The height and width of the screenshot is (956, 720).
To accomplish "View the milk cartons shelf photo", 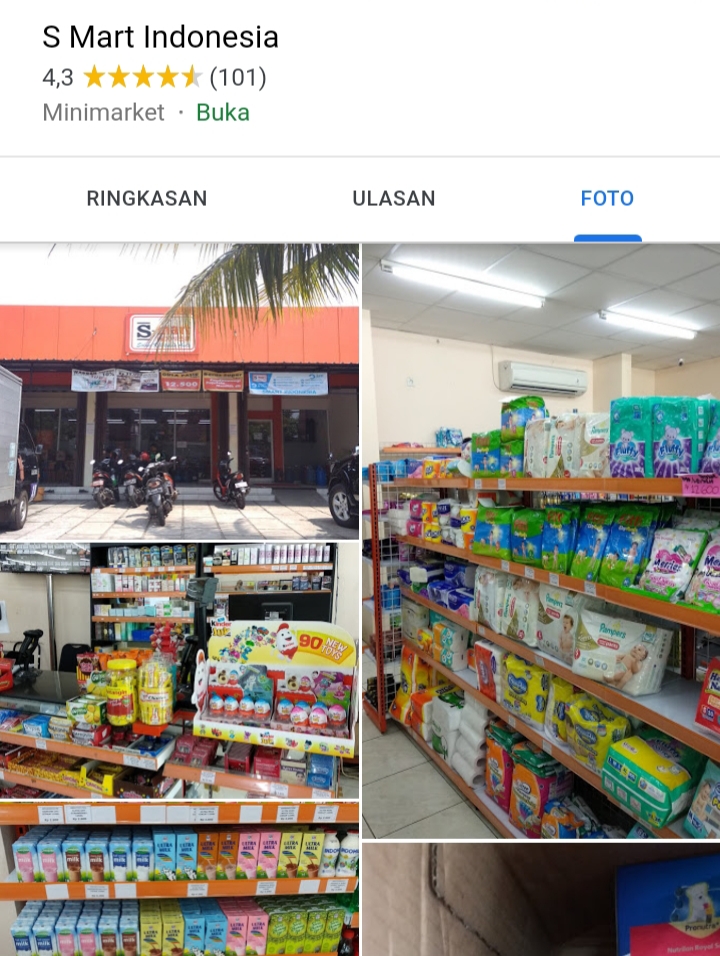I will (180, 880).
